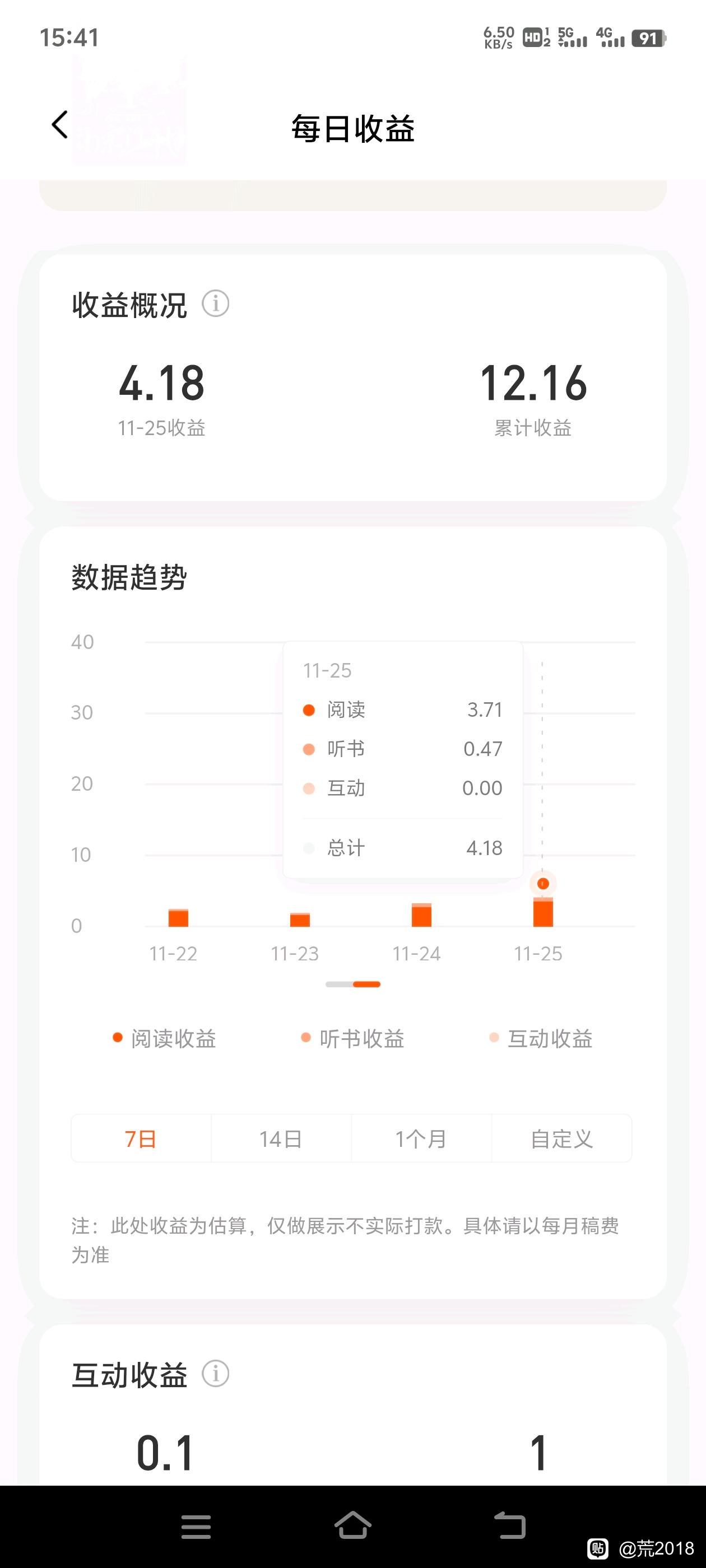
Task: Select the 7日 time range
Action: (x=141, y=1138)
